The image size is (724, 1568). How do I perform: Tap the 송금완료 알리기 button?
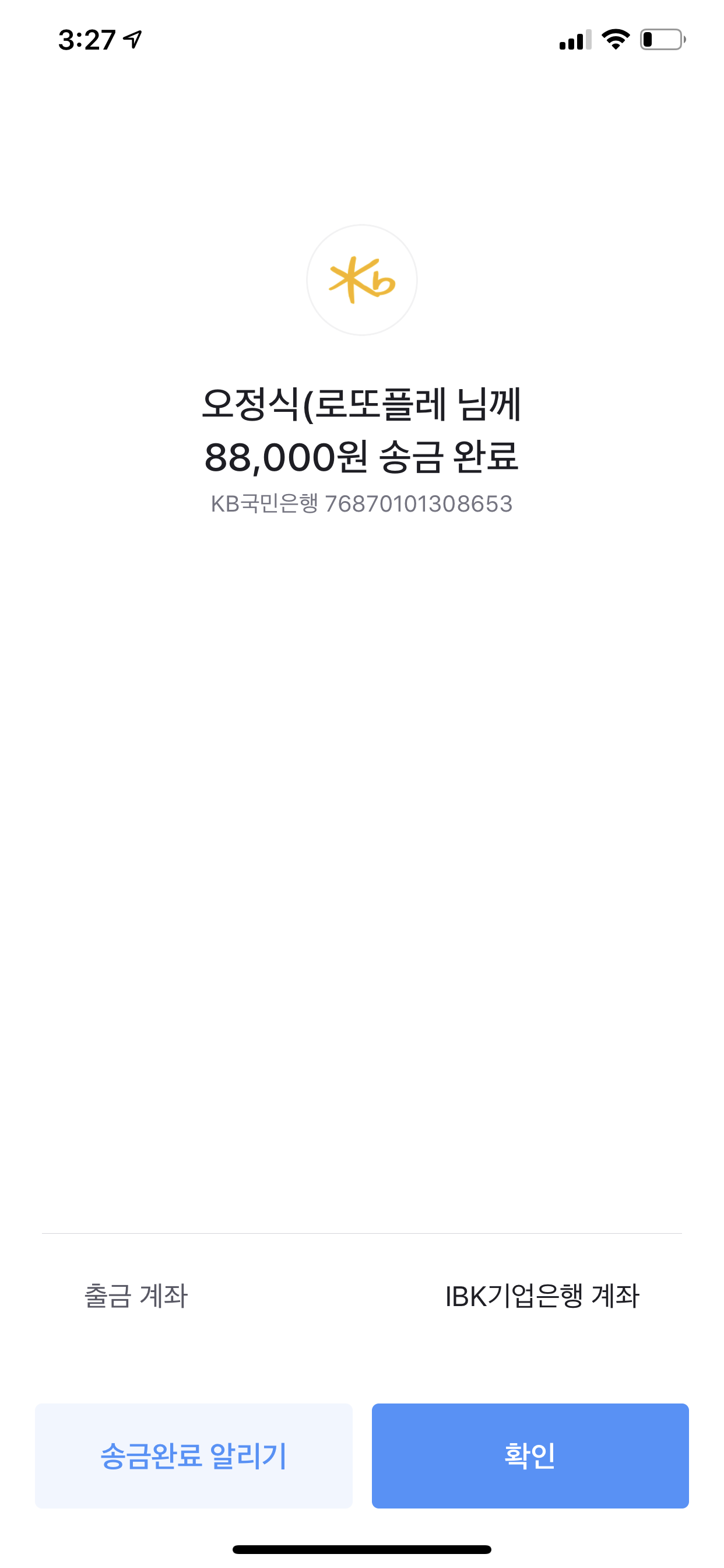coord(194,1455)
